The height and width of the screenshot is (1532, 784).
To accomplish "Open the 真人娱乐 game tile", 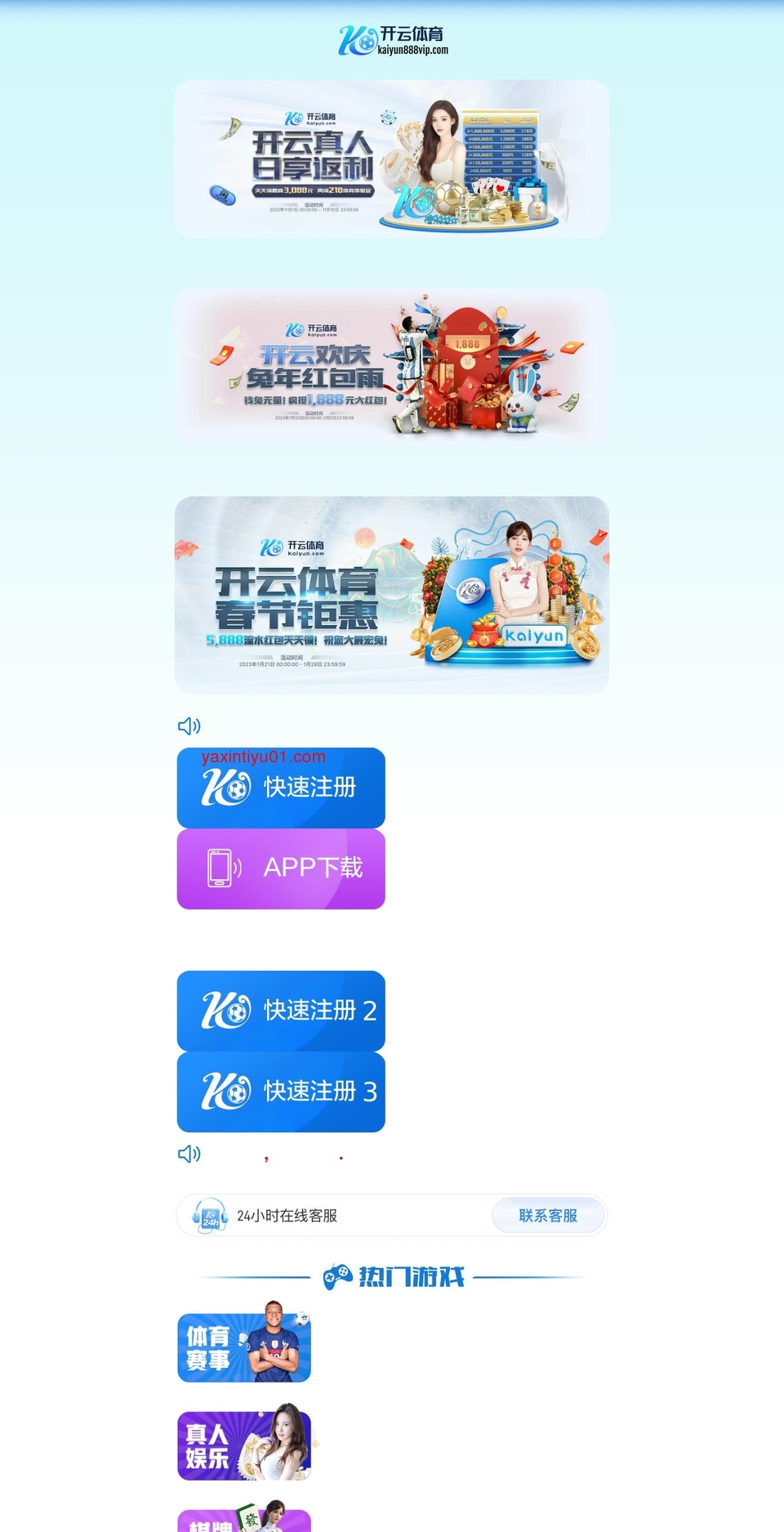I will [x=244, y=1445].
